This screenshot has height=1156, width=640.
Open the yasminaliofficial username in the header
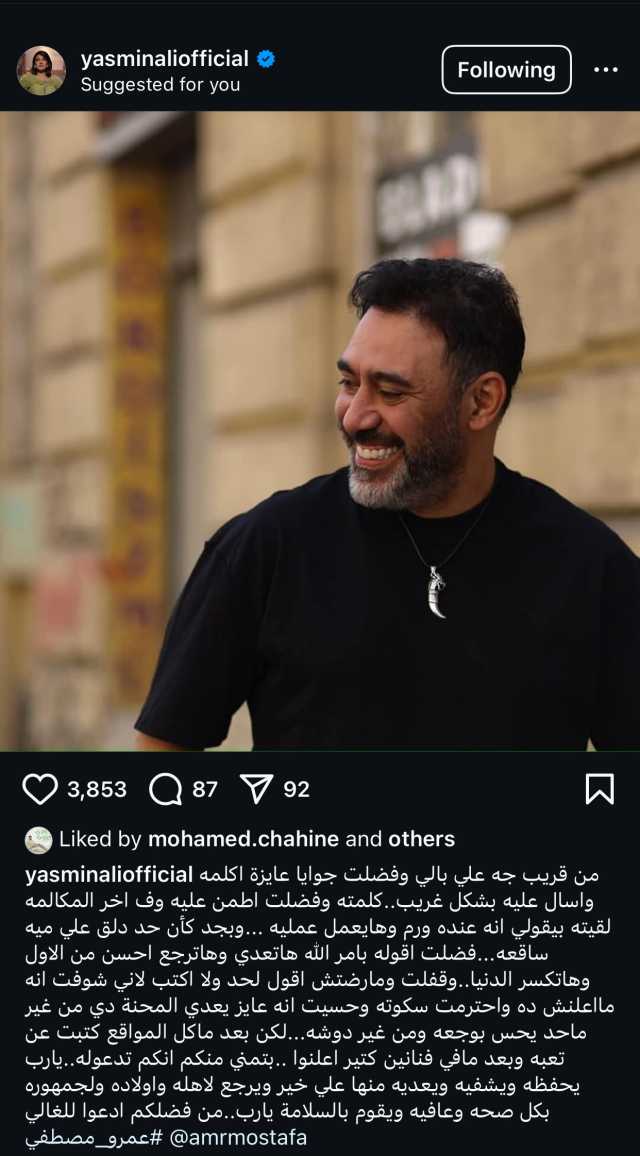pyautogui.click(x=164, y=59)
